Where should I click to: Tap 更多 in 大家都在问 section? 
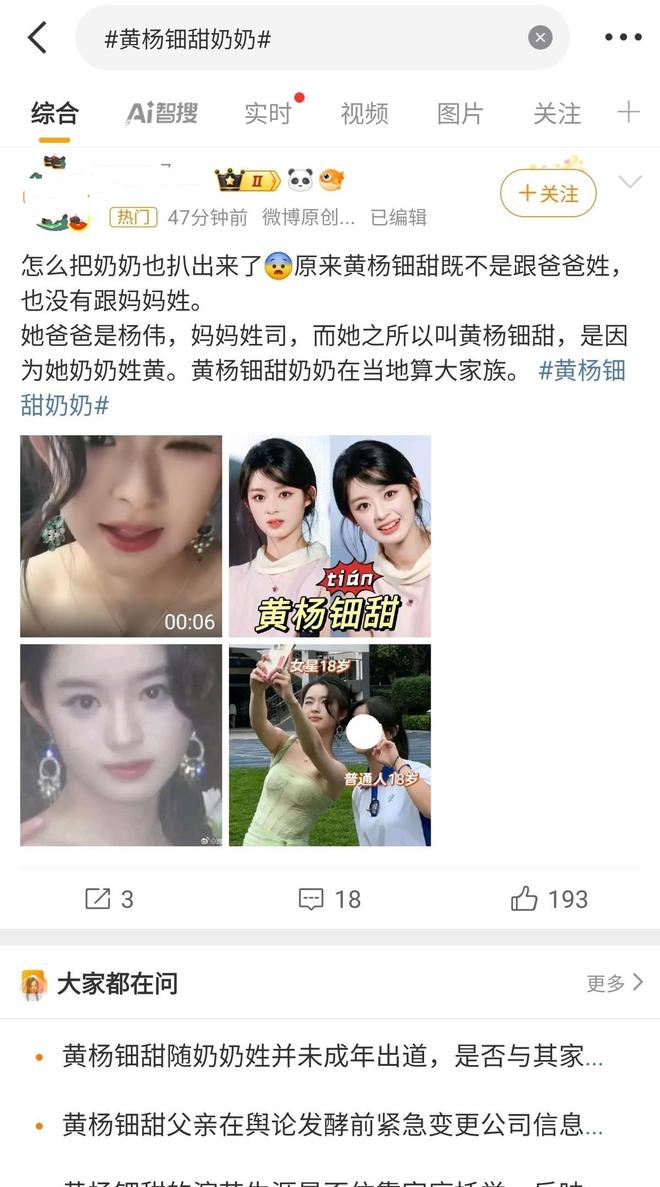pos(613,983)
